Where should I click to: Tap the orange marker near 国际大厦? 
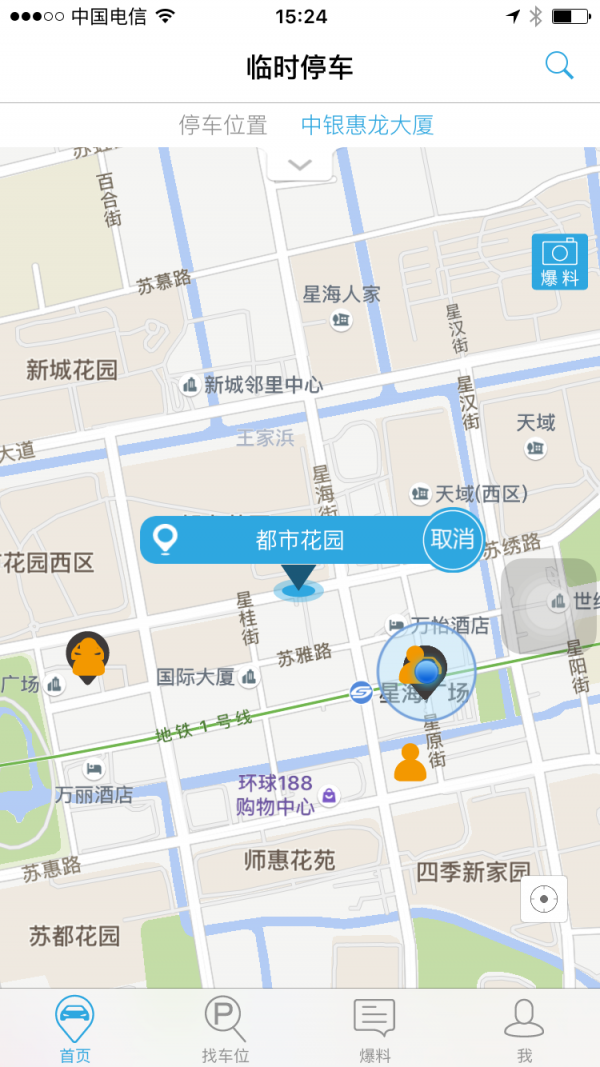pos(88,655)
